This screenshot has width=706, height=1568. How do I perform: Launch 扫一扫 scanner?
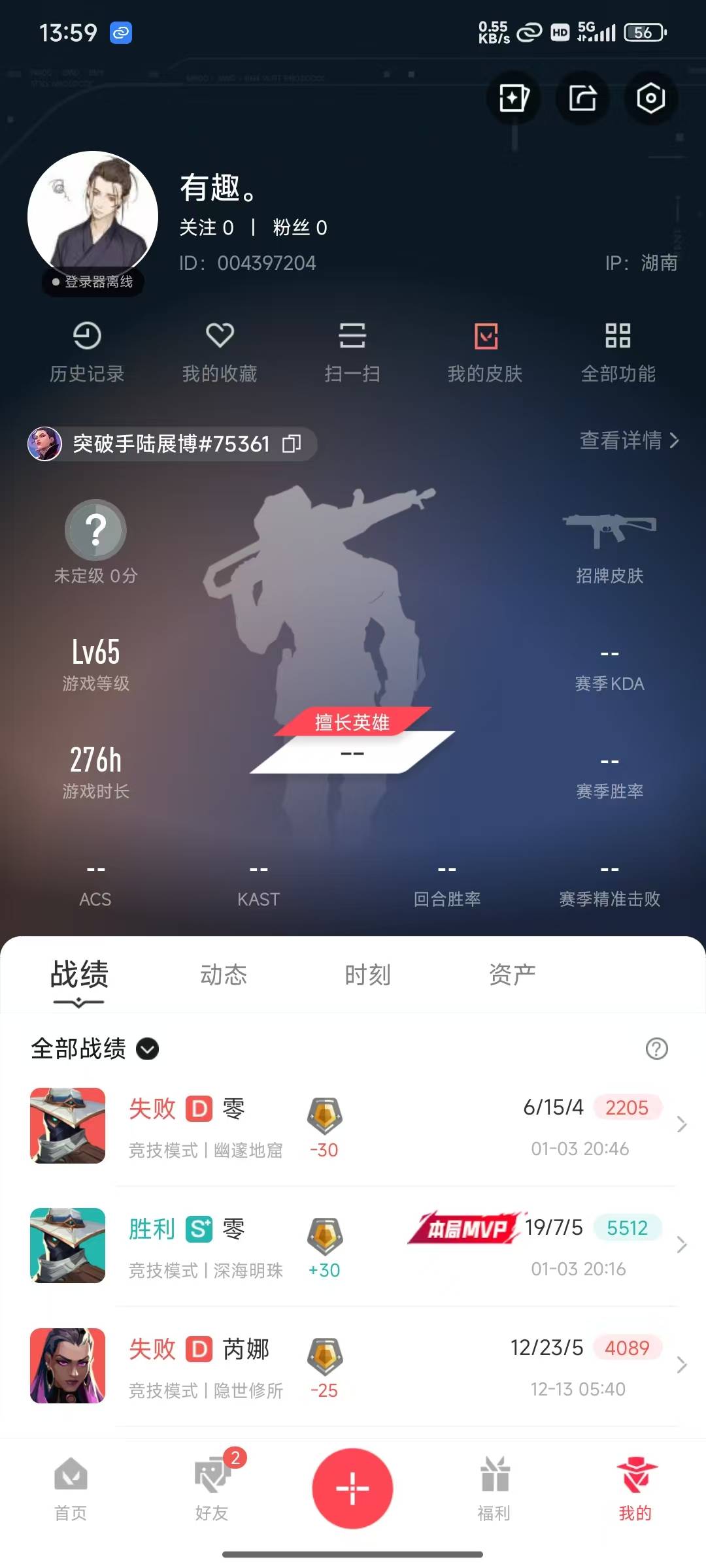pos(352,351)
